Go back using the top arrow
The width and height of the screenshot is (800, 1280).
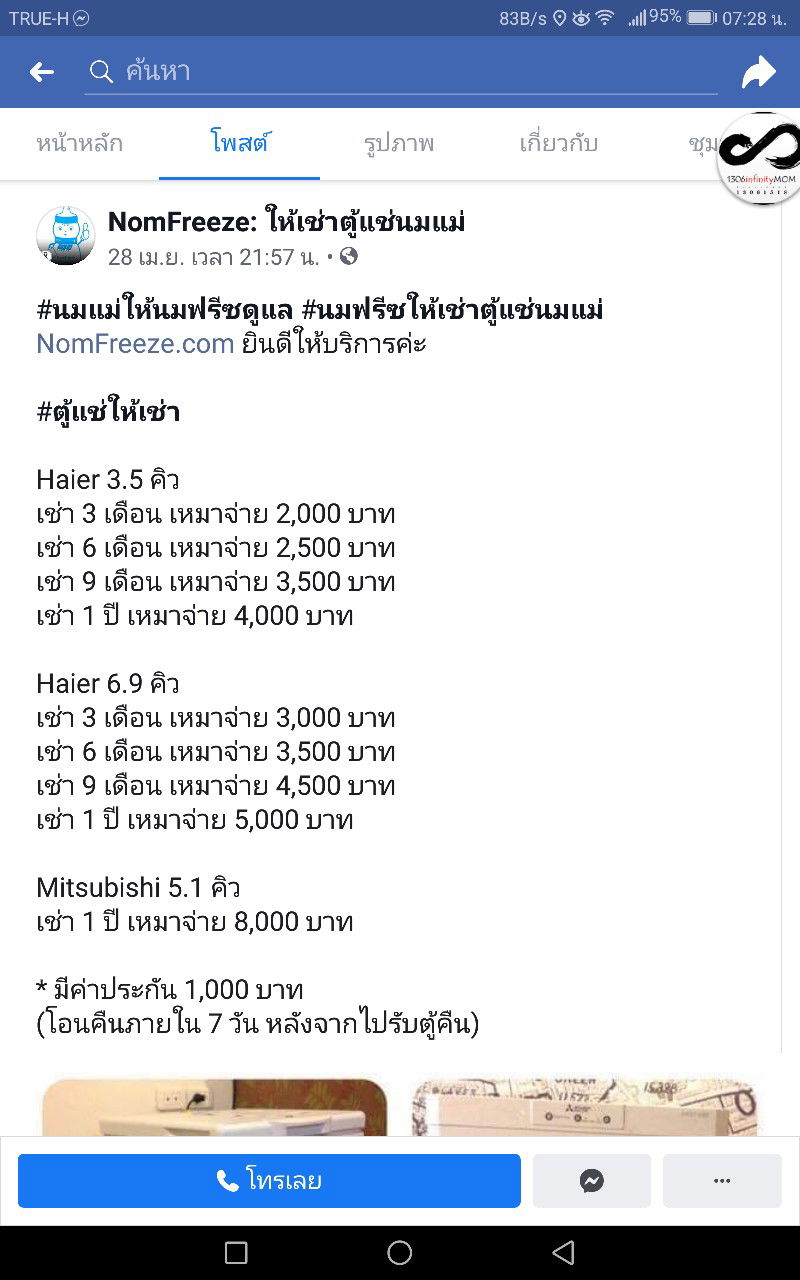tap(41, 72)
